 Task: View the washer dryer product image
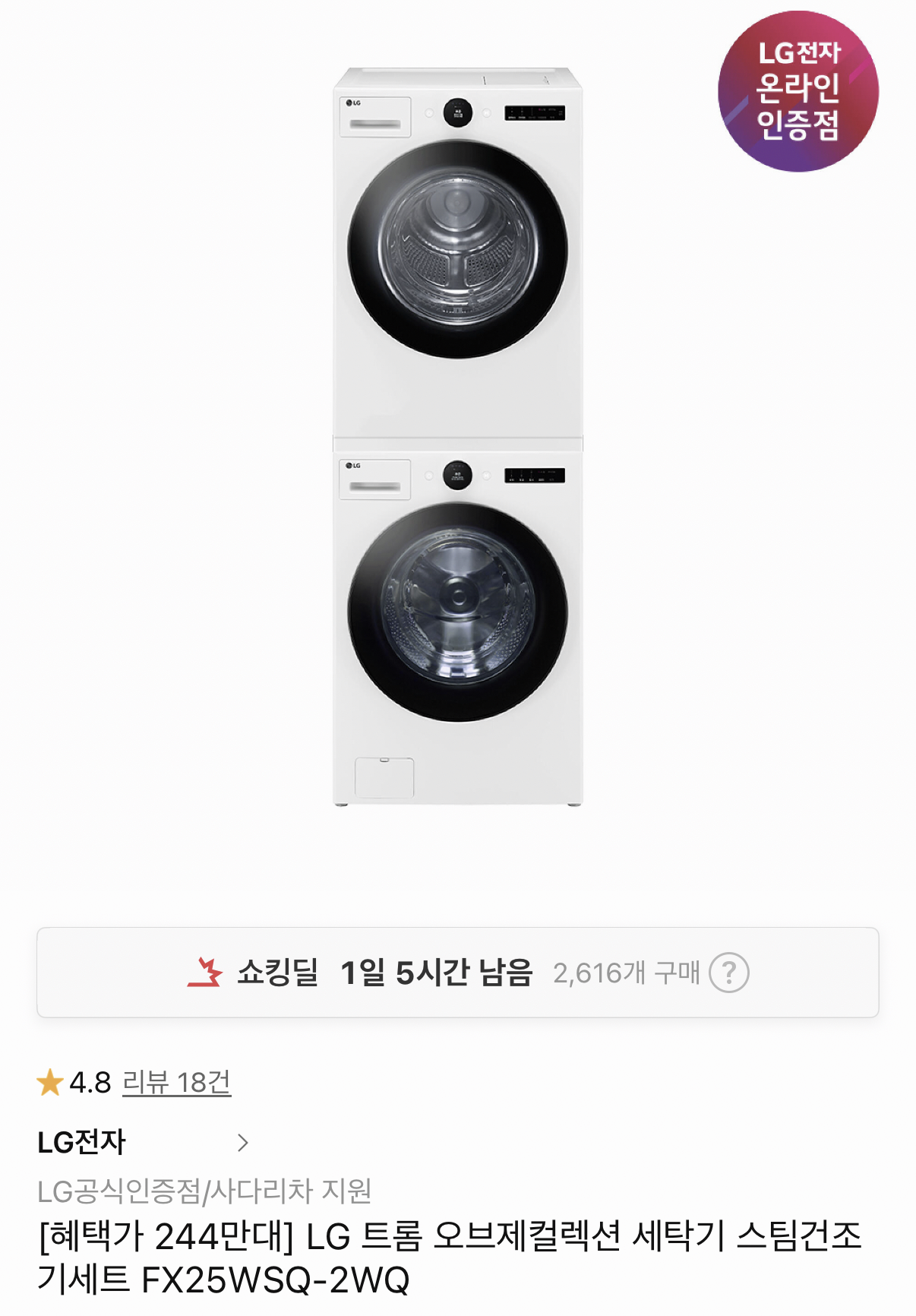coord(458,437)
